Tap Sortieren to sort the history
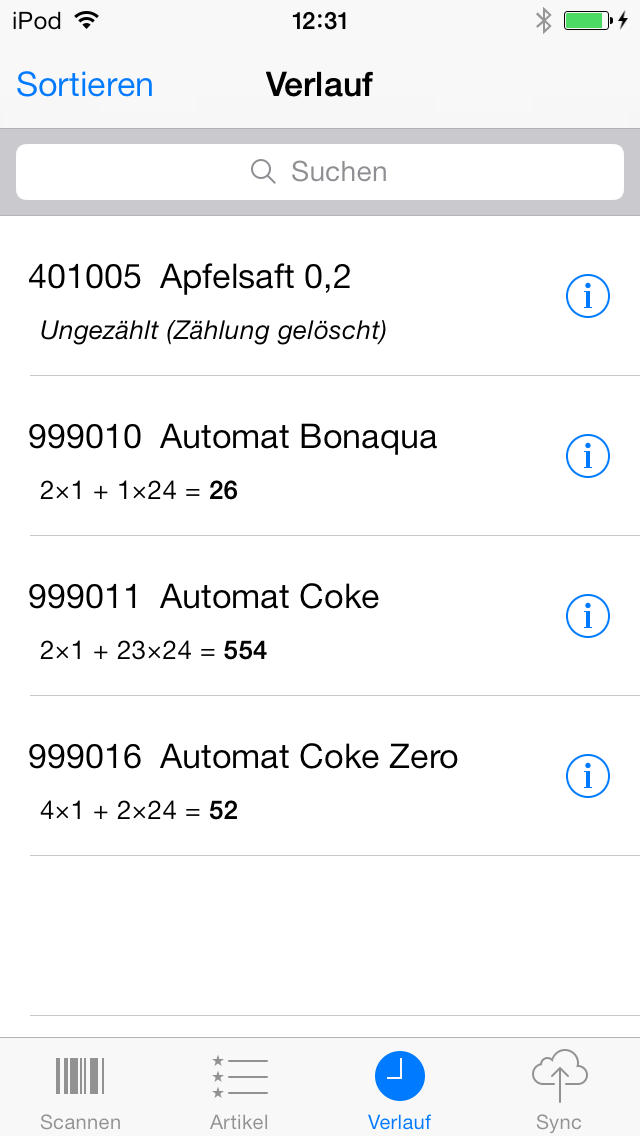 pyautogui.click(x=85, y=85)
